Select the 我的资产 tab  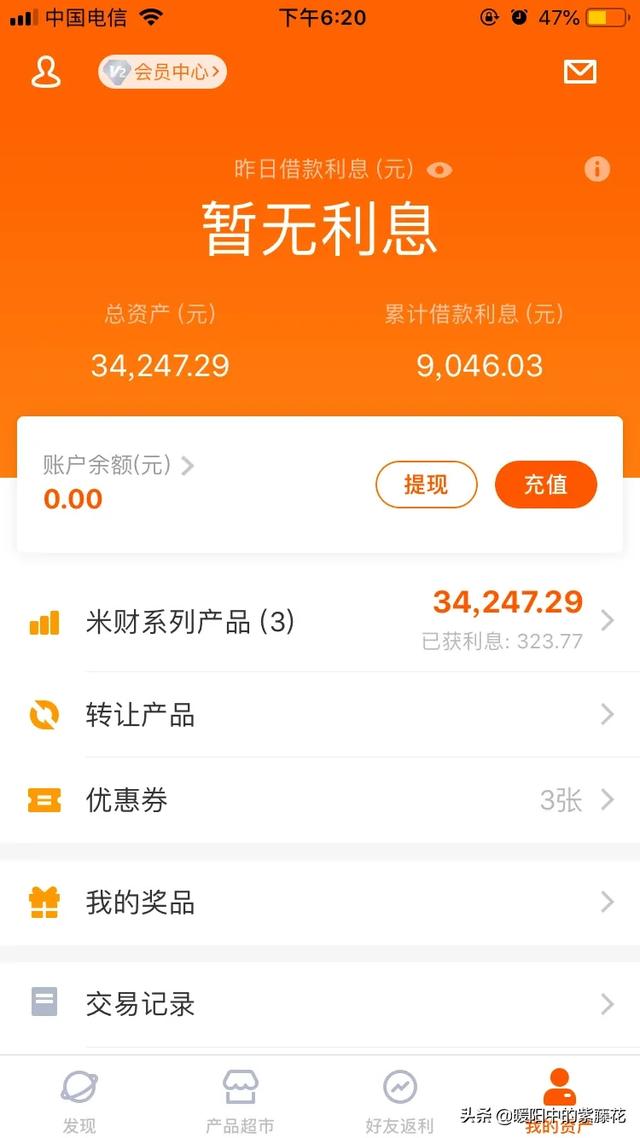(x=559, y=1099)
